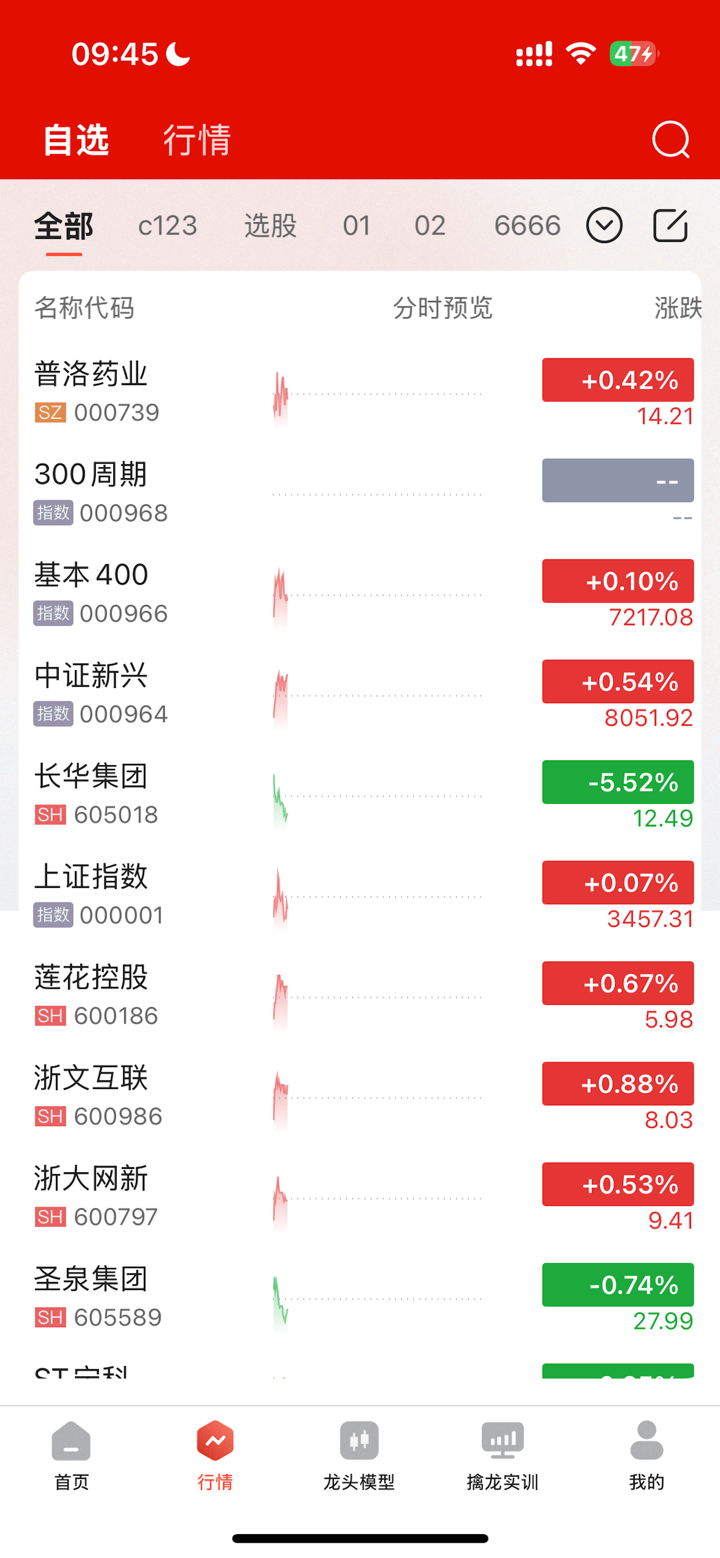This screenshot has height=1558, width=720.
Task: Switch to the 选股 group
Action: pyautogui.click(x=269, y=225)
